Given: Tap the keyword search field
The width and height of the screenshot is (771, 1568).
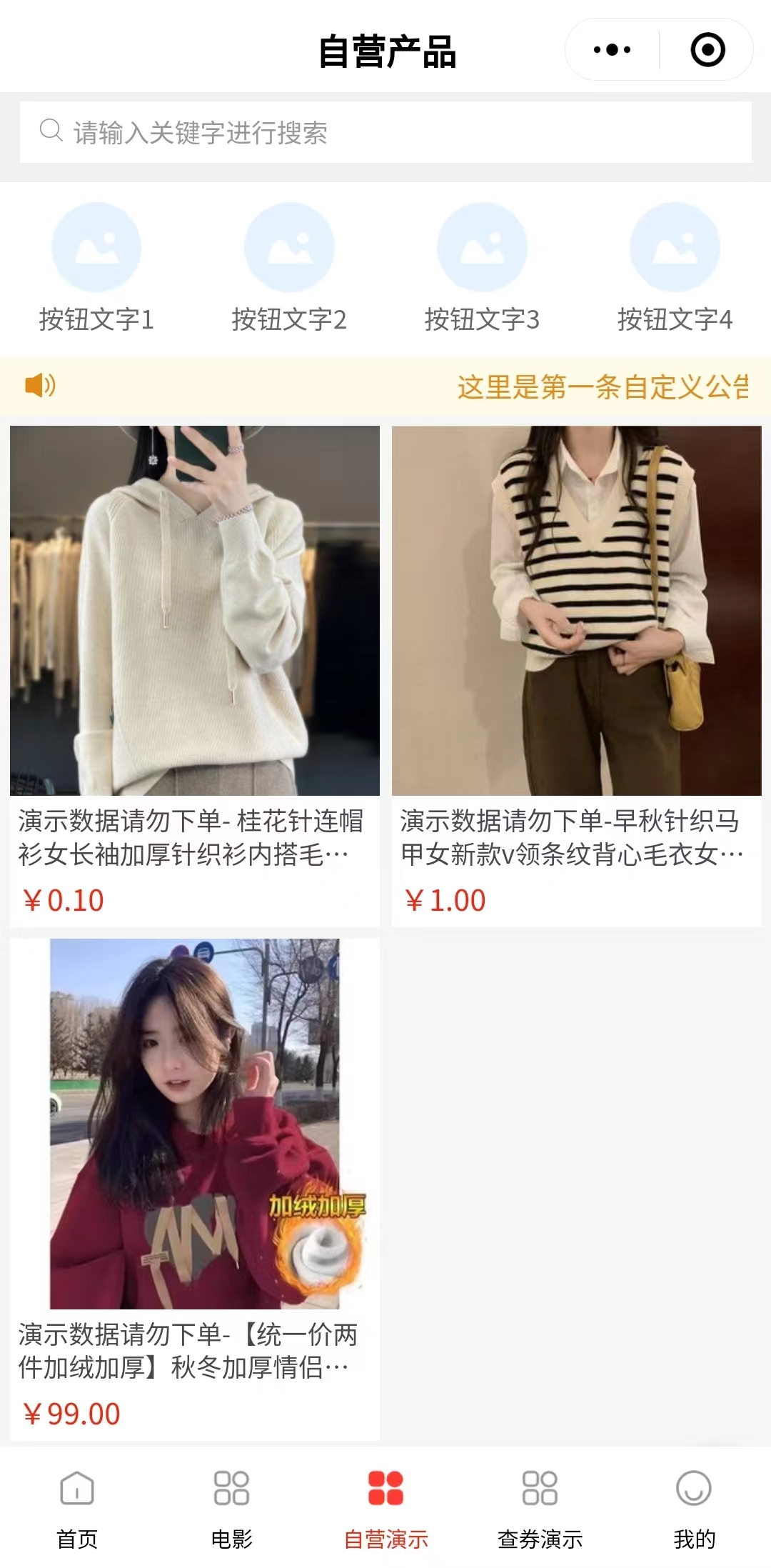Looking at the screenshot, I should click(x=385, y=132).
